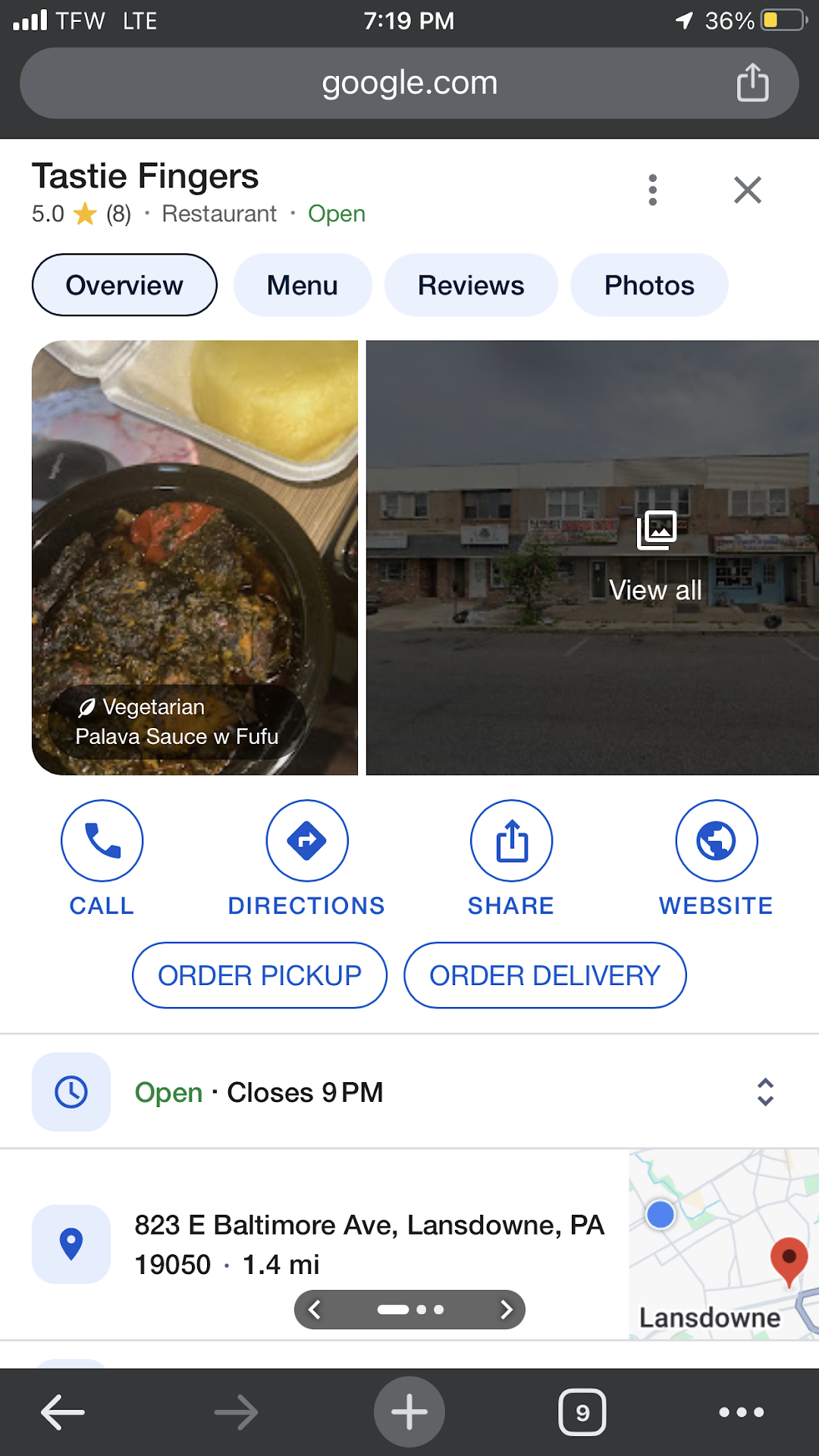Tap Order Pickup
This screenshot has height=1456, width=819.
259,975
